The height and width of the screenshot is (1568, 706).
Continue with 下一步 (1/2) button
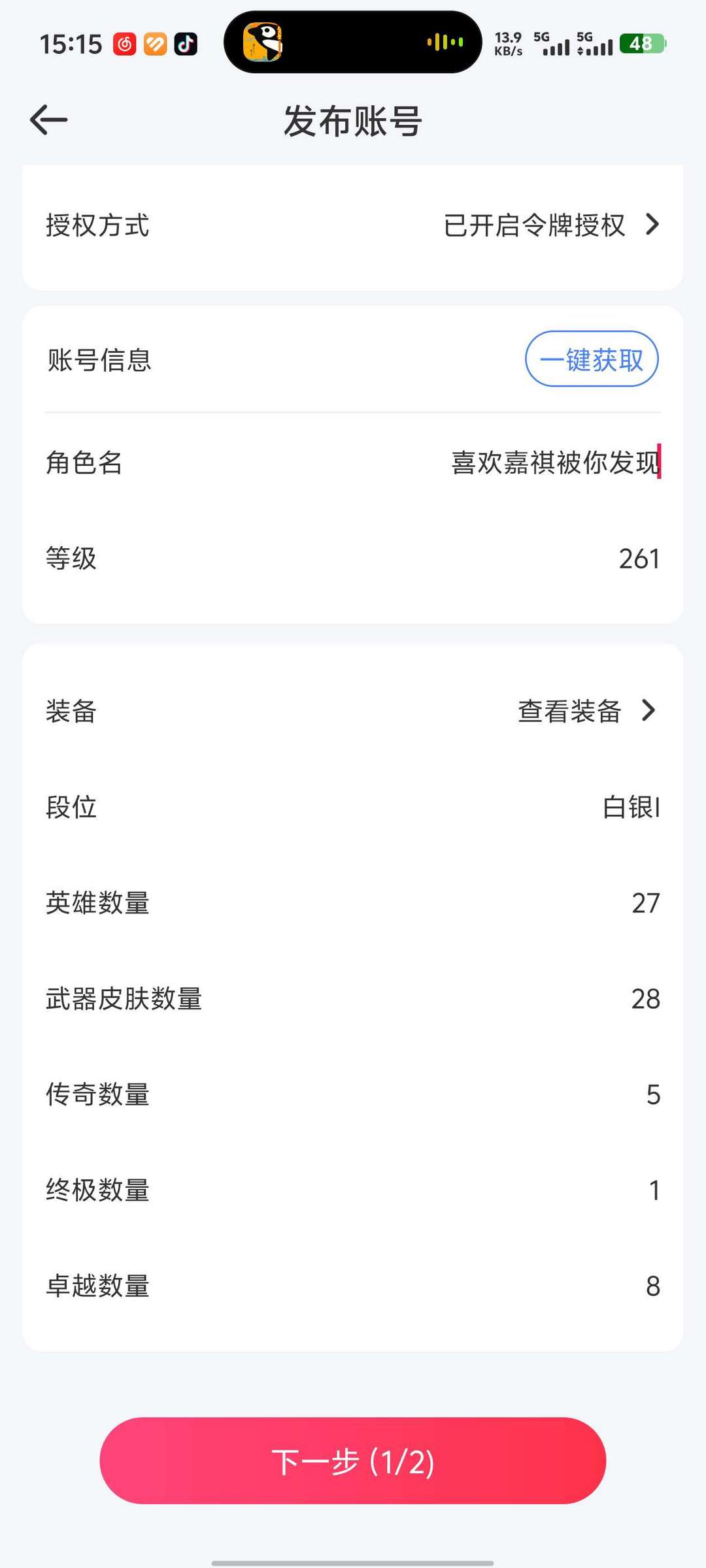[x=353, y=1461]
